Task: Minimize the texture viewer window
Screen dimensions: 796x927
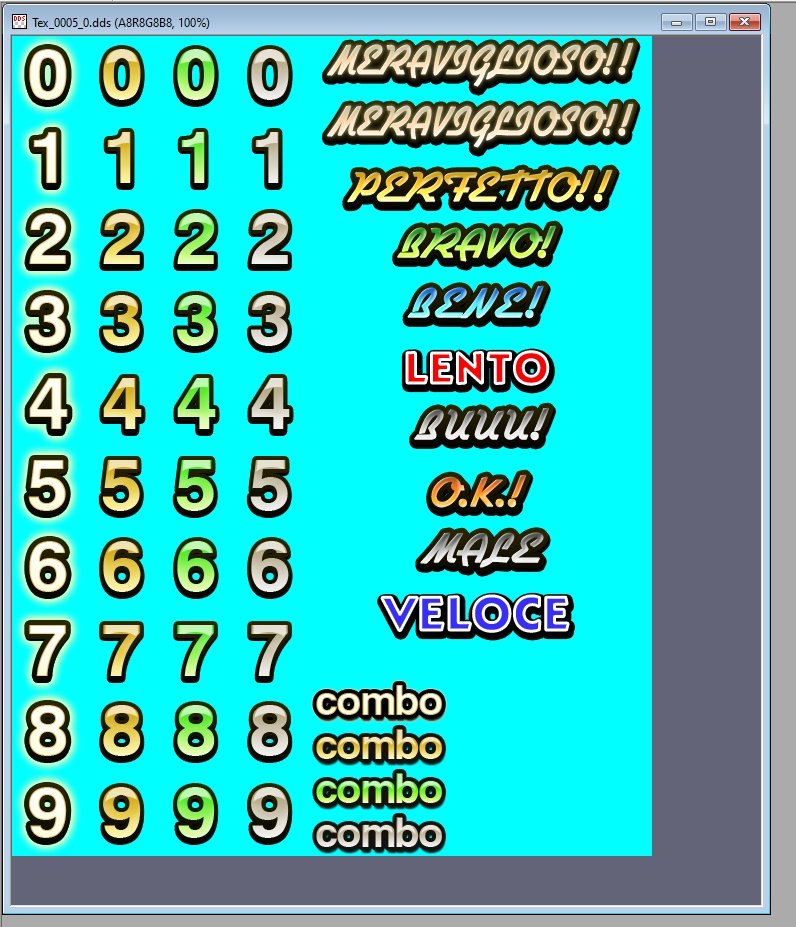Action: (677, 21)
